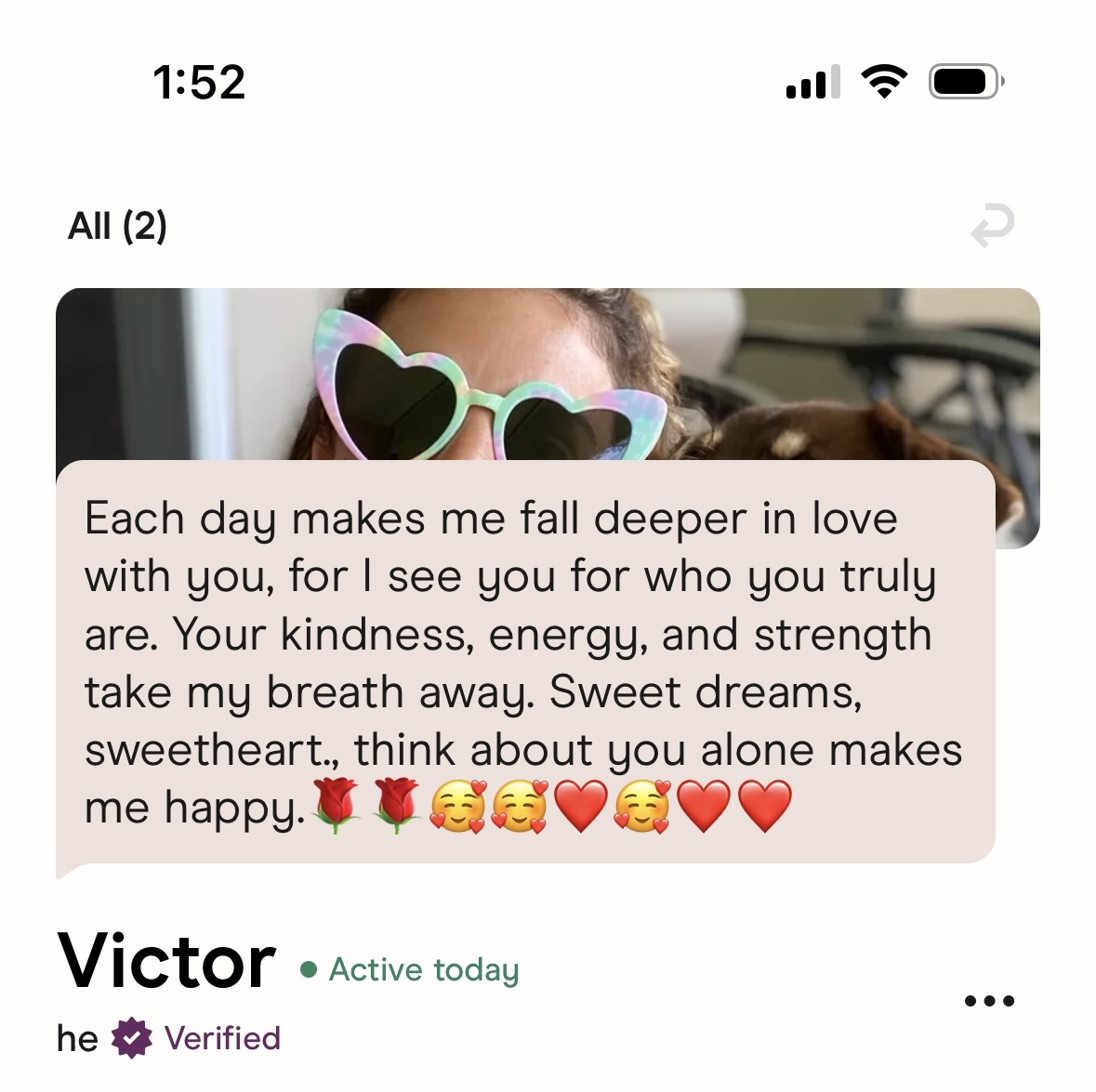The width and height of the screenshot is (1096, 1092).
Task: Tap the undo arrow icon
Action: pyautogui.click(x=992, y=226)
